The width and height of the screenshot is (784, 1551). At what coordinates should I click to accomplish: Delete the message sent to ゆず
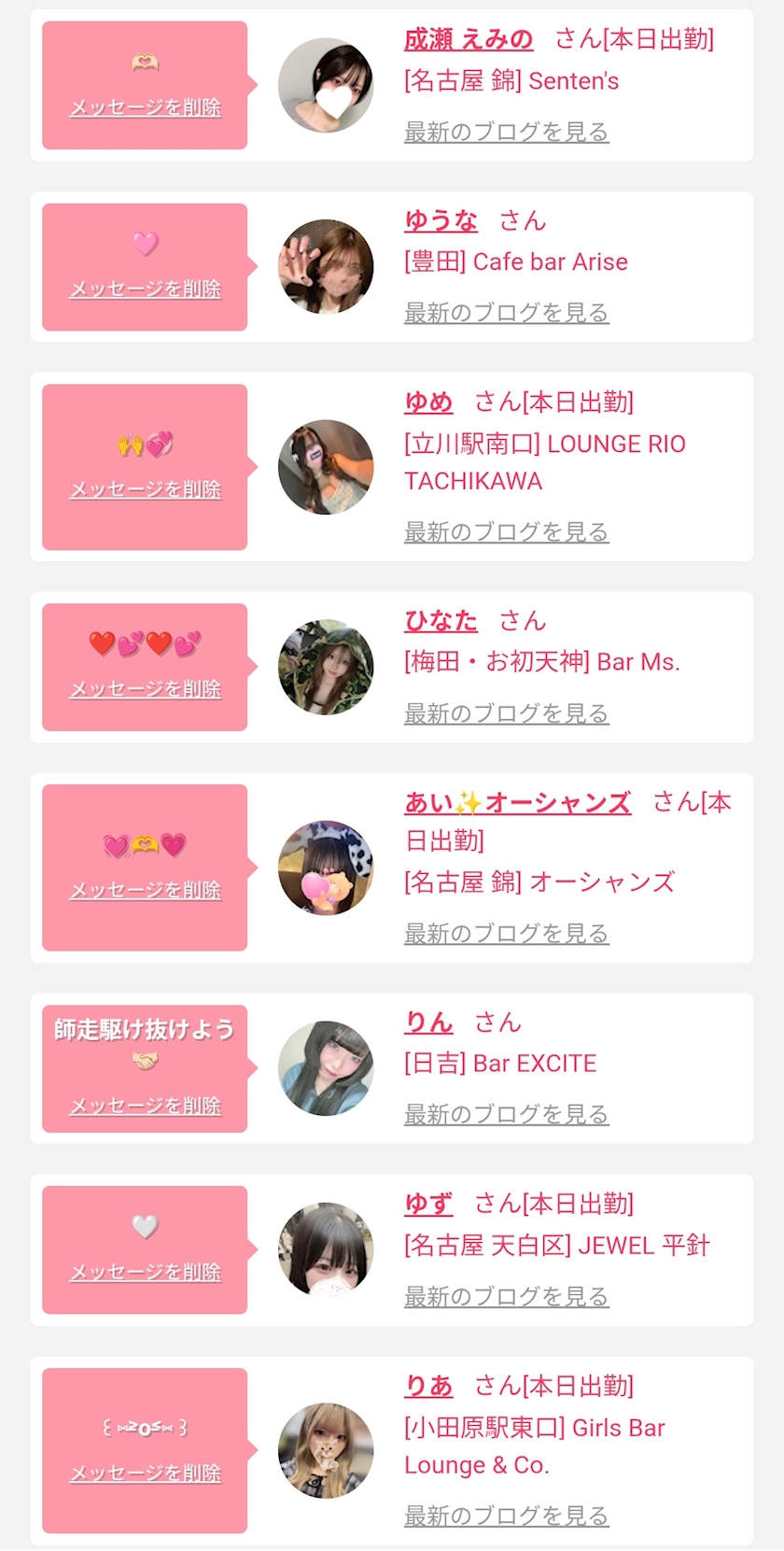[146, 1272]
